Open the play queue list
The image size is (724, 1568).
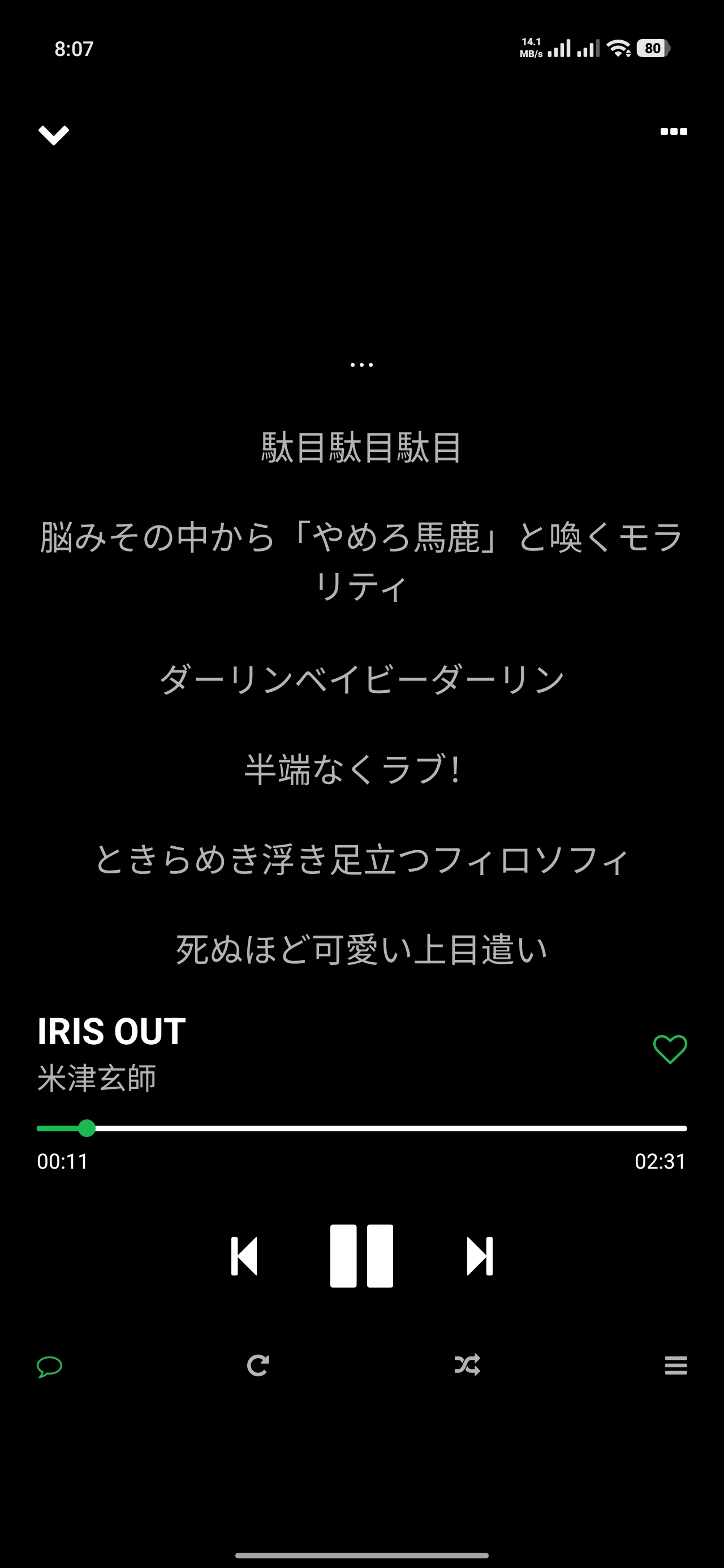(x=675, y=1365)
